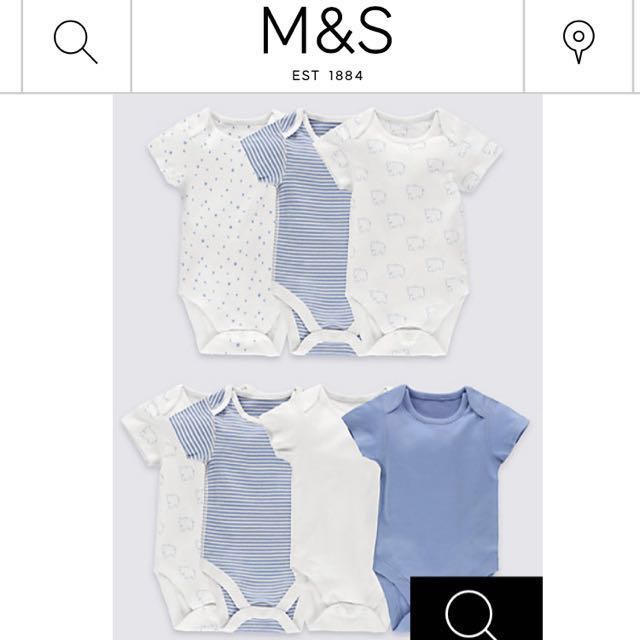Open the store locator pin
This screenshot has width=640, height=640.
(578, 42)
